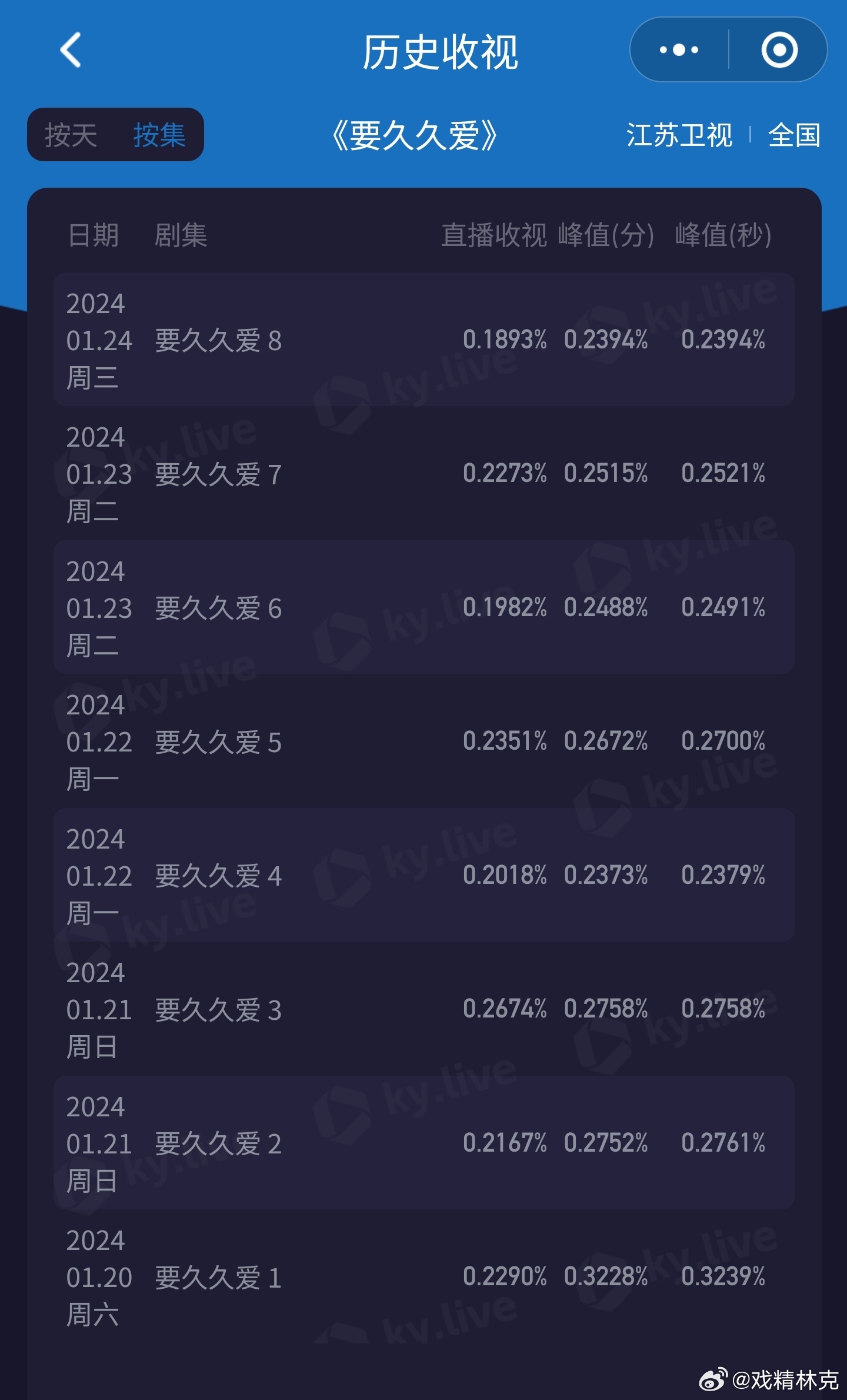Click the 按集 tab in the segmented control
Screen dimensions: 847x1400
pyautogui.click(x=159, y=135)
